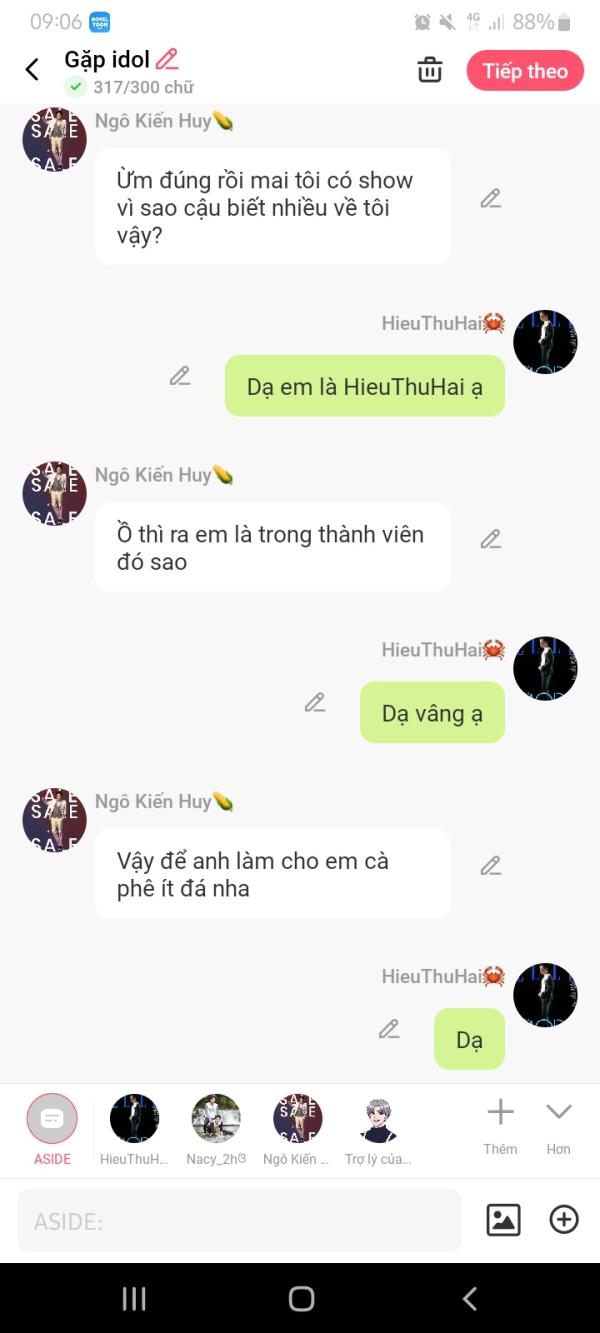Screen dimensions: 600x1333
Task: Tap the Tiếp theo button
Action: (525, 71)
